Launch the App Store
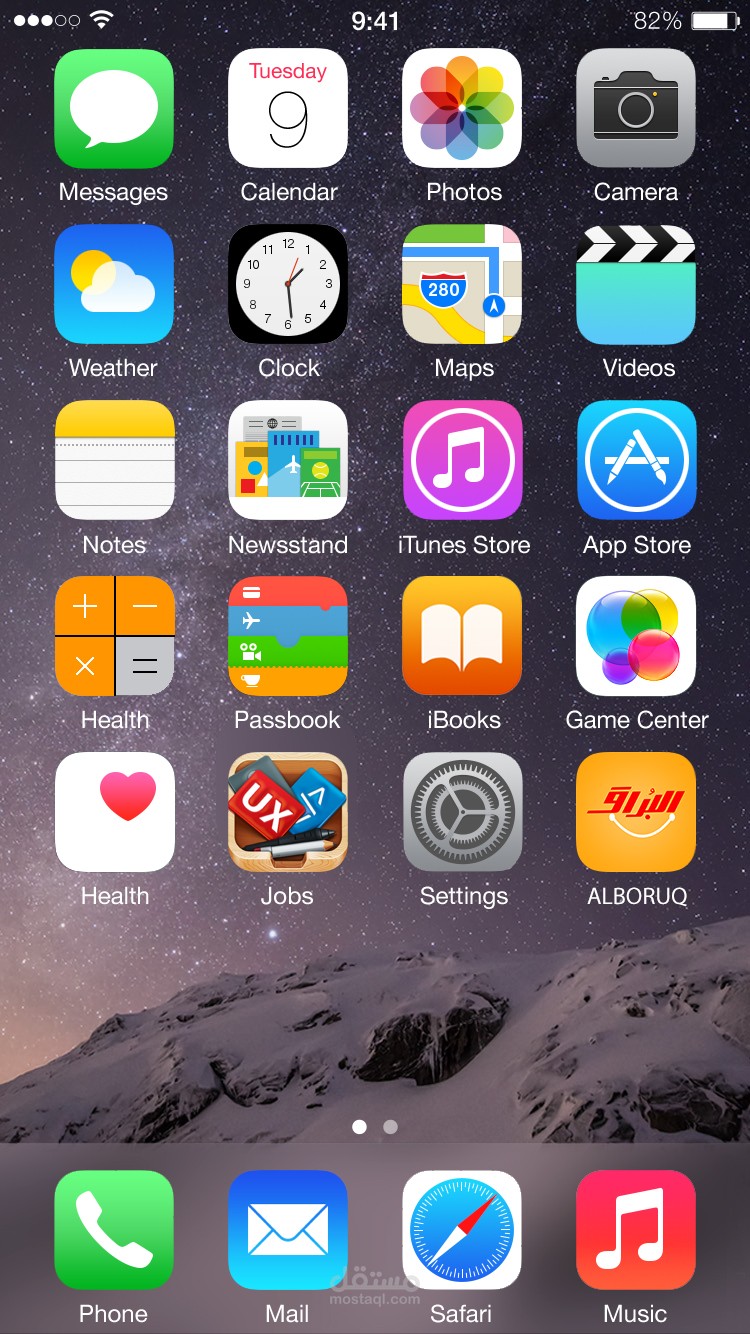Image resolution: width=750 pixels, height=1334 pixels. pos(636,461)
